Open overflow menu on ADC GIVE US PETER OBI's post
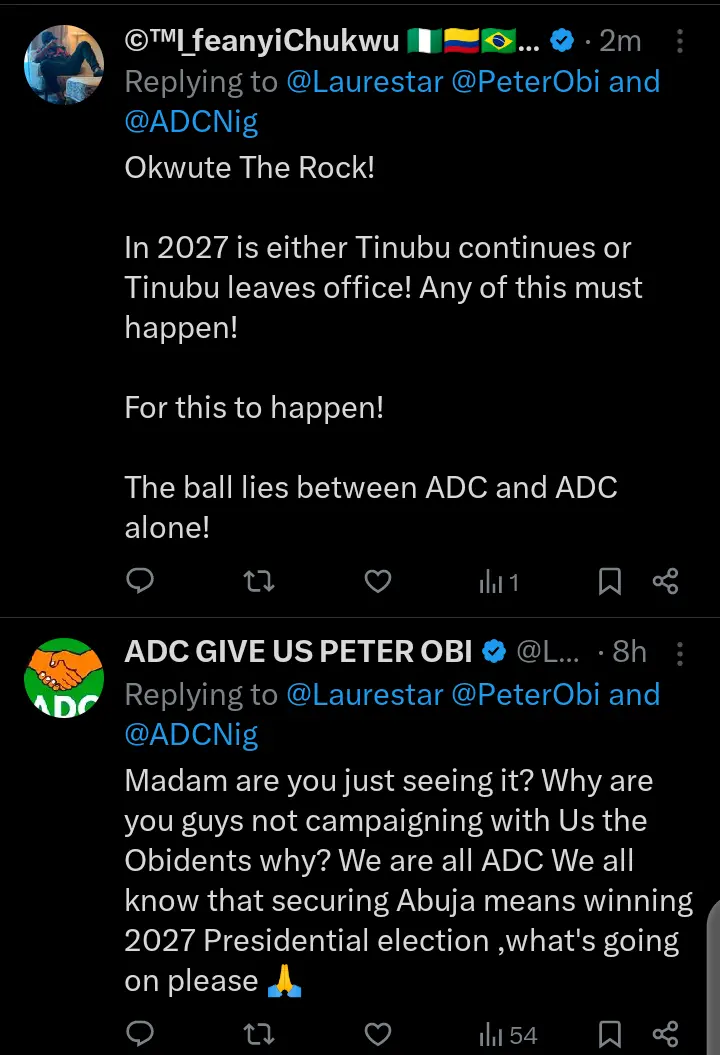Screen dimensions: 720x1055 (680, 653)
